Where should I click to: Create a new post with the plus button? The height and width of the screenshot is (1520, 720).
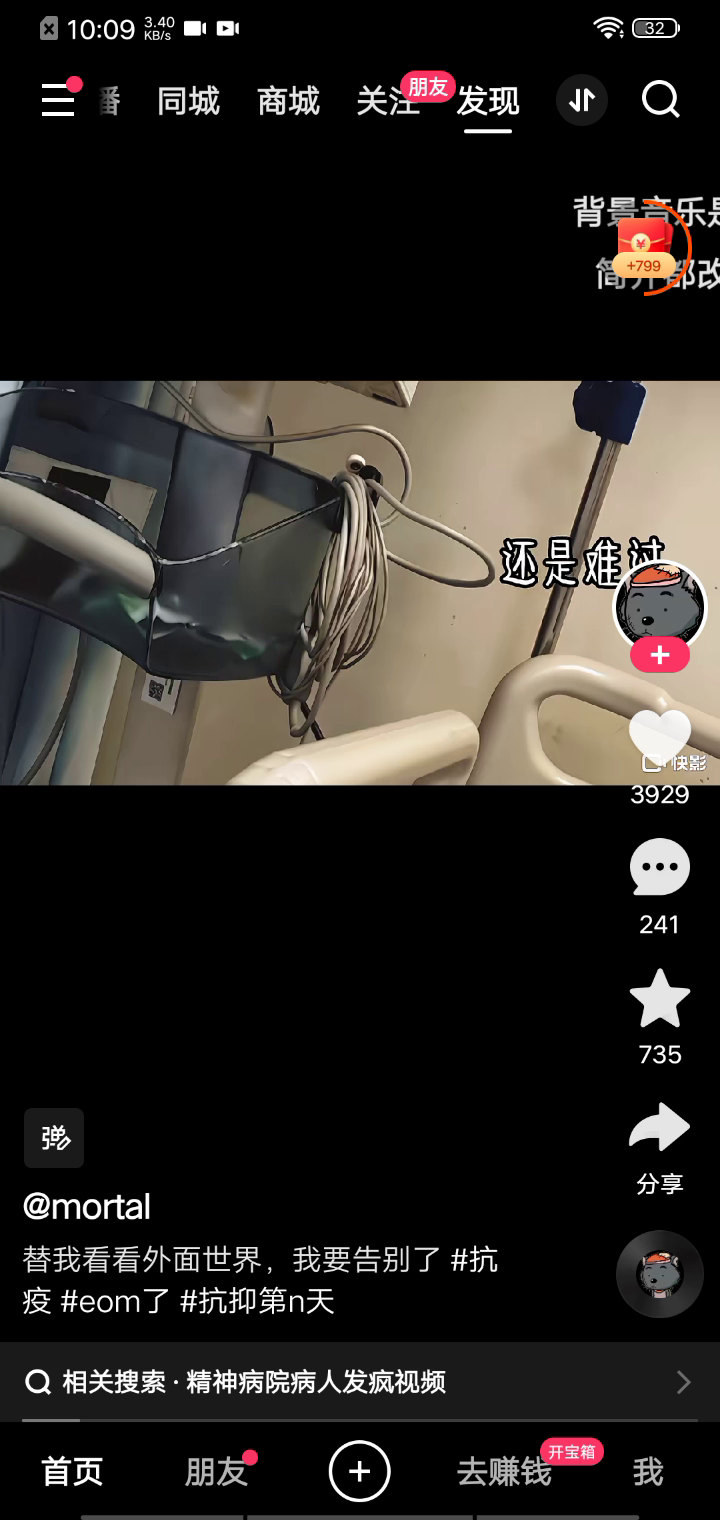(x=360, y=1471)
